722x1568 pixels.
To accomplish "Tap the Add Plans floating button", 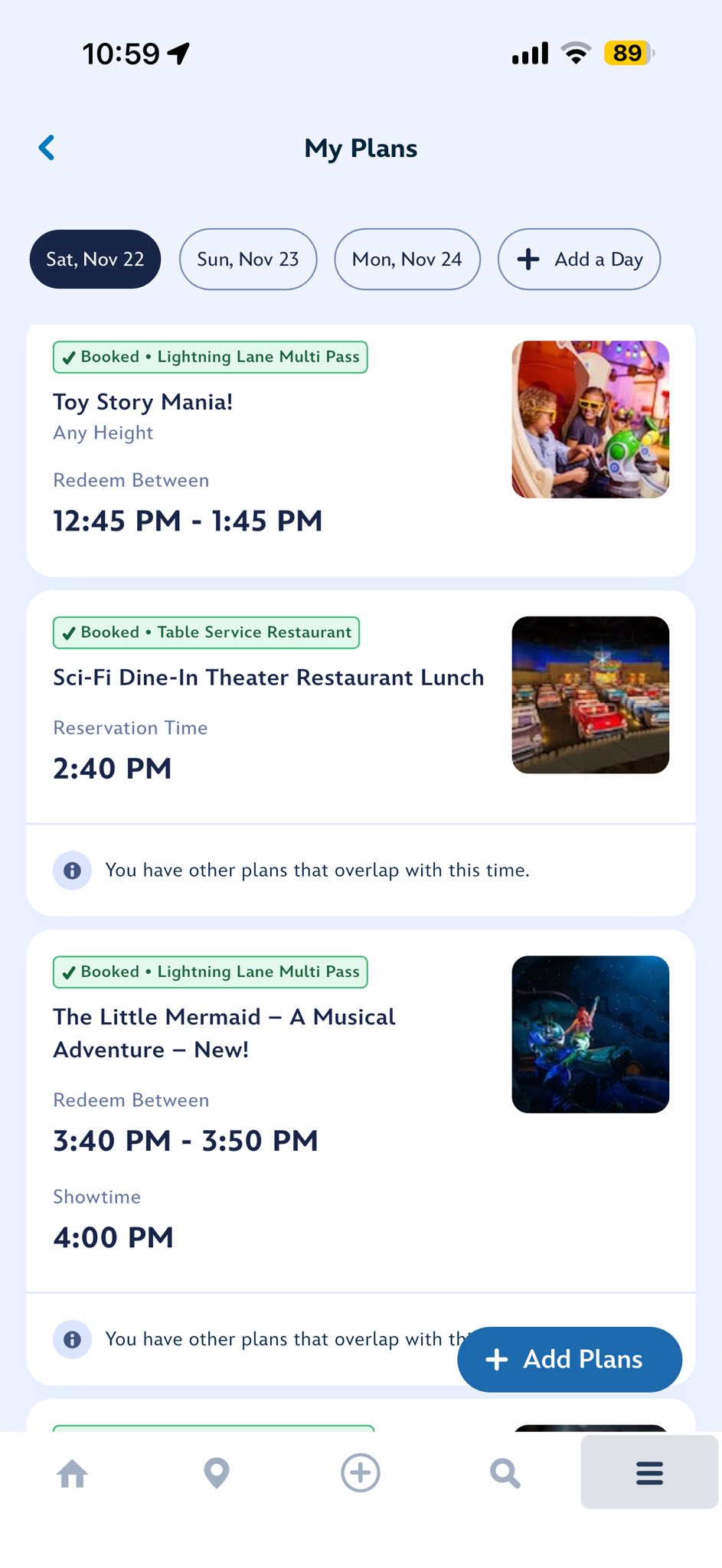I will point(569,1359).
